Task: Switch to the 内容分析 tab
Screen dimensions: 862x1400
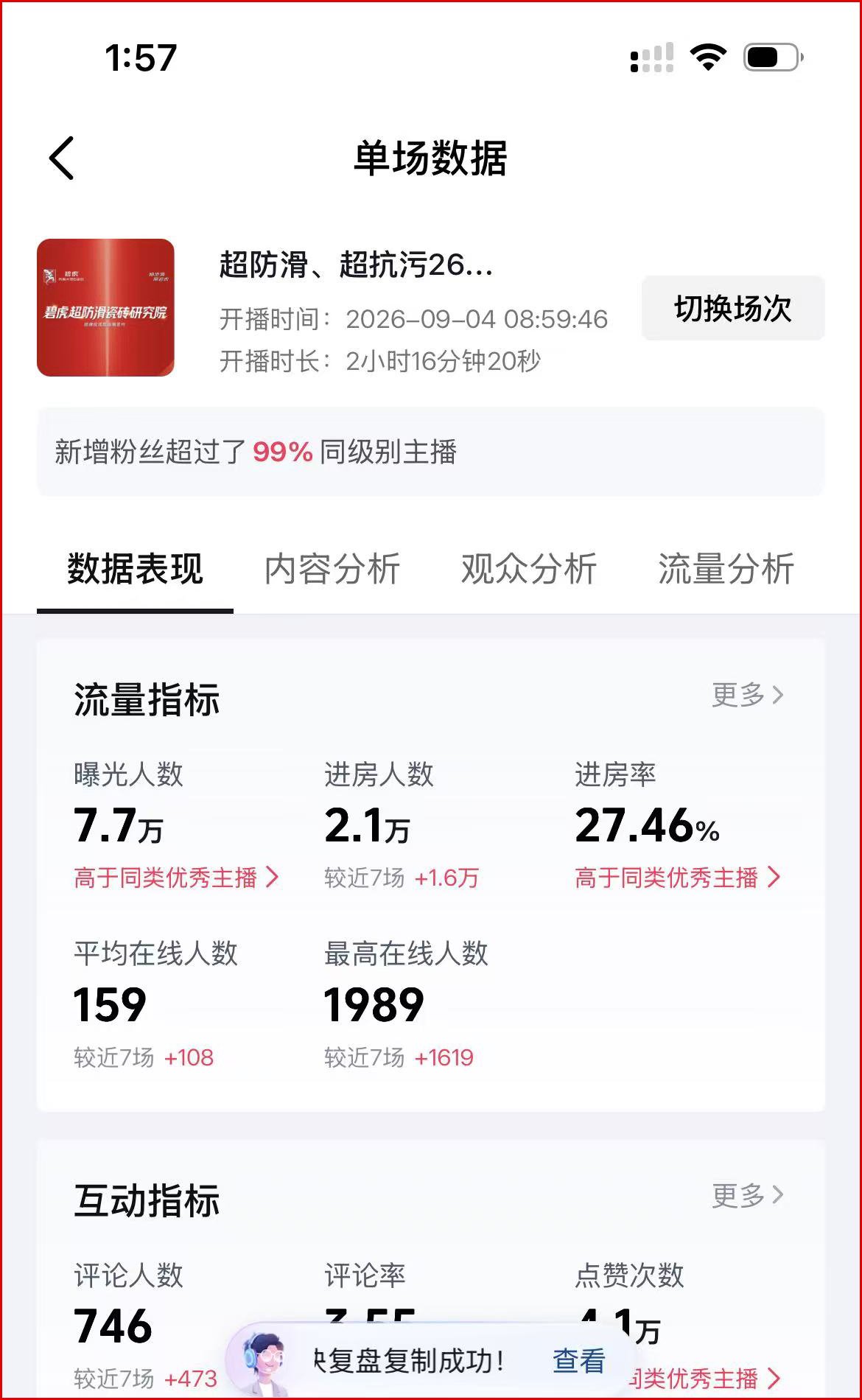Action: pos(332,569)
